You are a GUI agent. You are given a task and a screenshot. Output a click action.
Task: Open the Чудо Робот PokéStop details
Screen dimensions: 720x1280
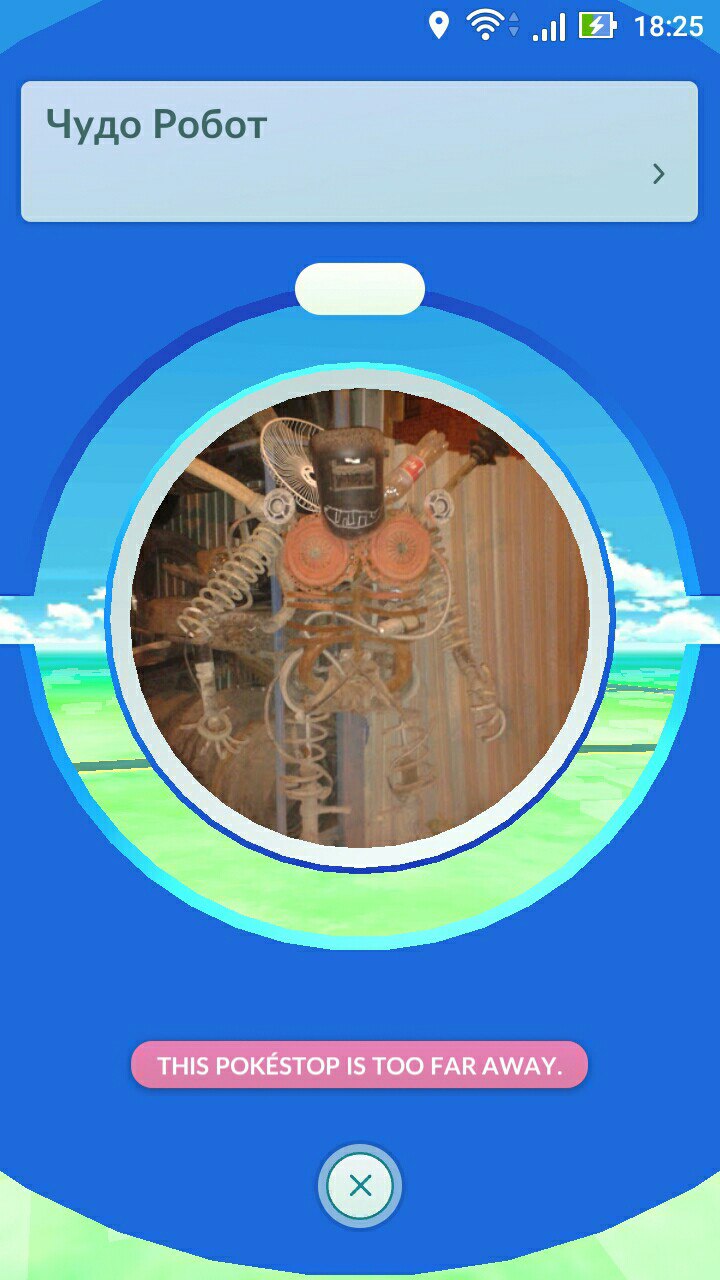click(359, 151)
